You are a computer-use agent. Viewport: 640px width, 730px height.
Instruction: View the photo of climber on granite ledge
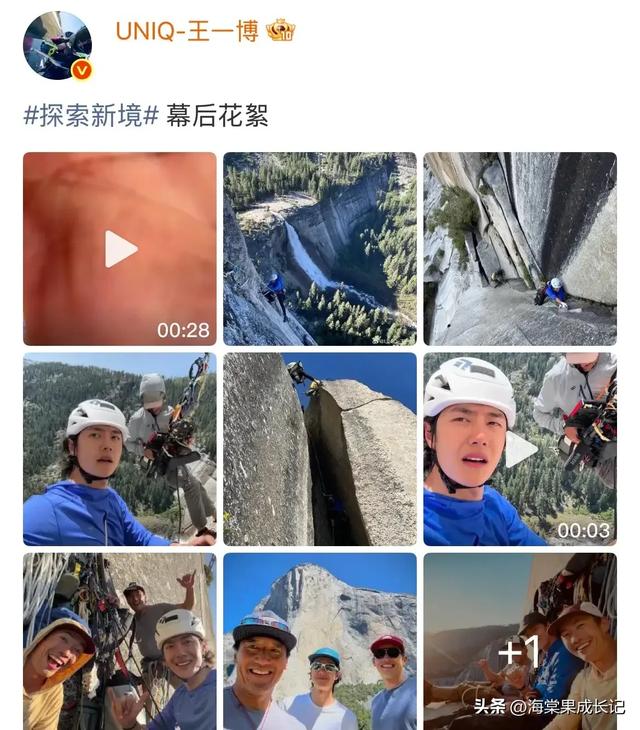520,249
